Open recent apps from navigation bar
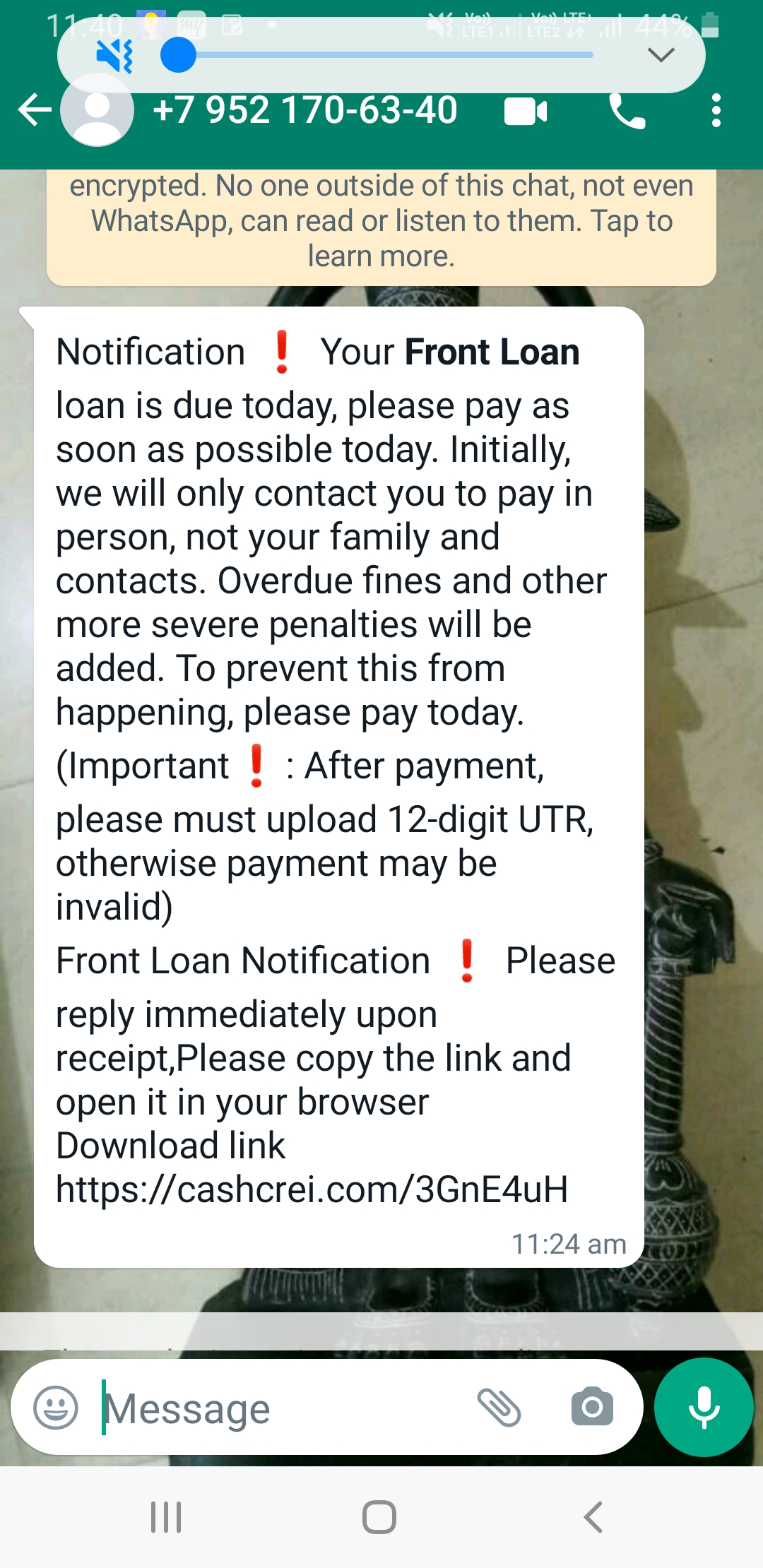763x1568 pixels. tap(167, 1517)
